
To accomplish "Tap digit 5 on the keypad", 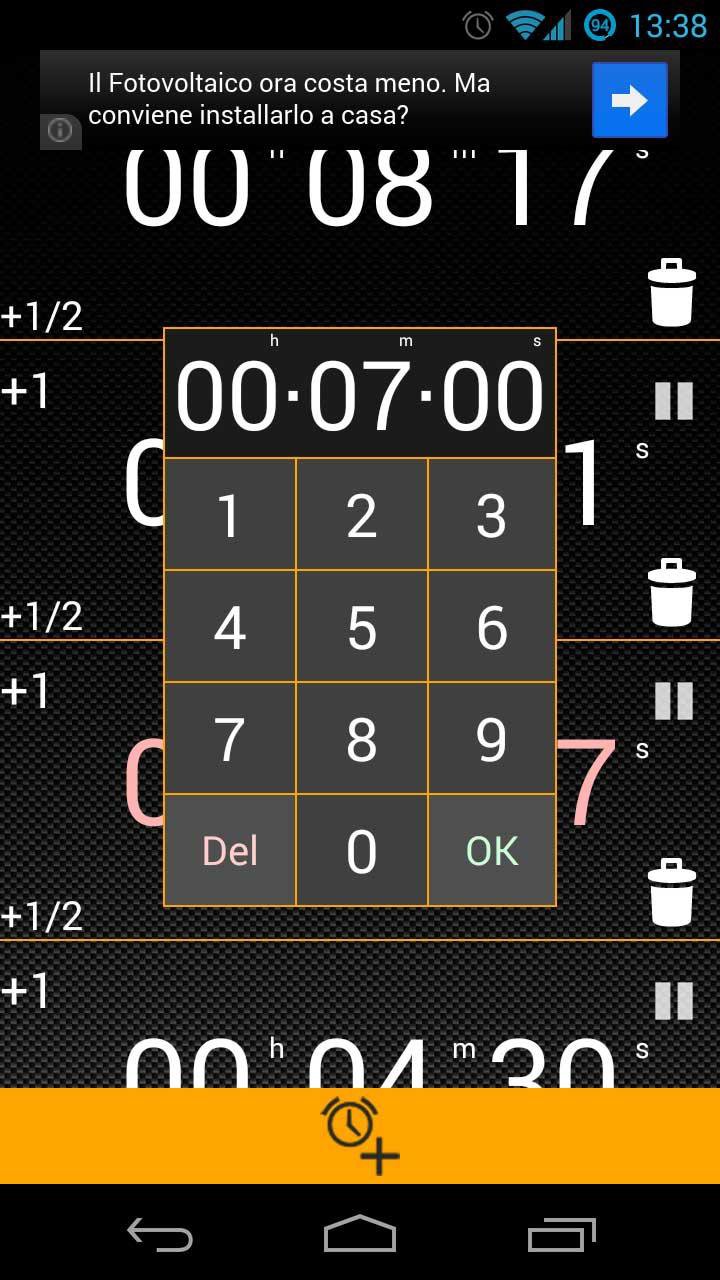I will pos(360,627).
